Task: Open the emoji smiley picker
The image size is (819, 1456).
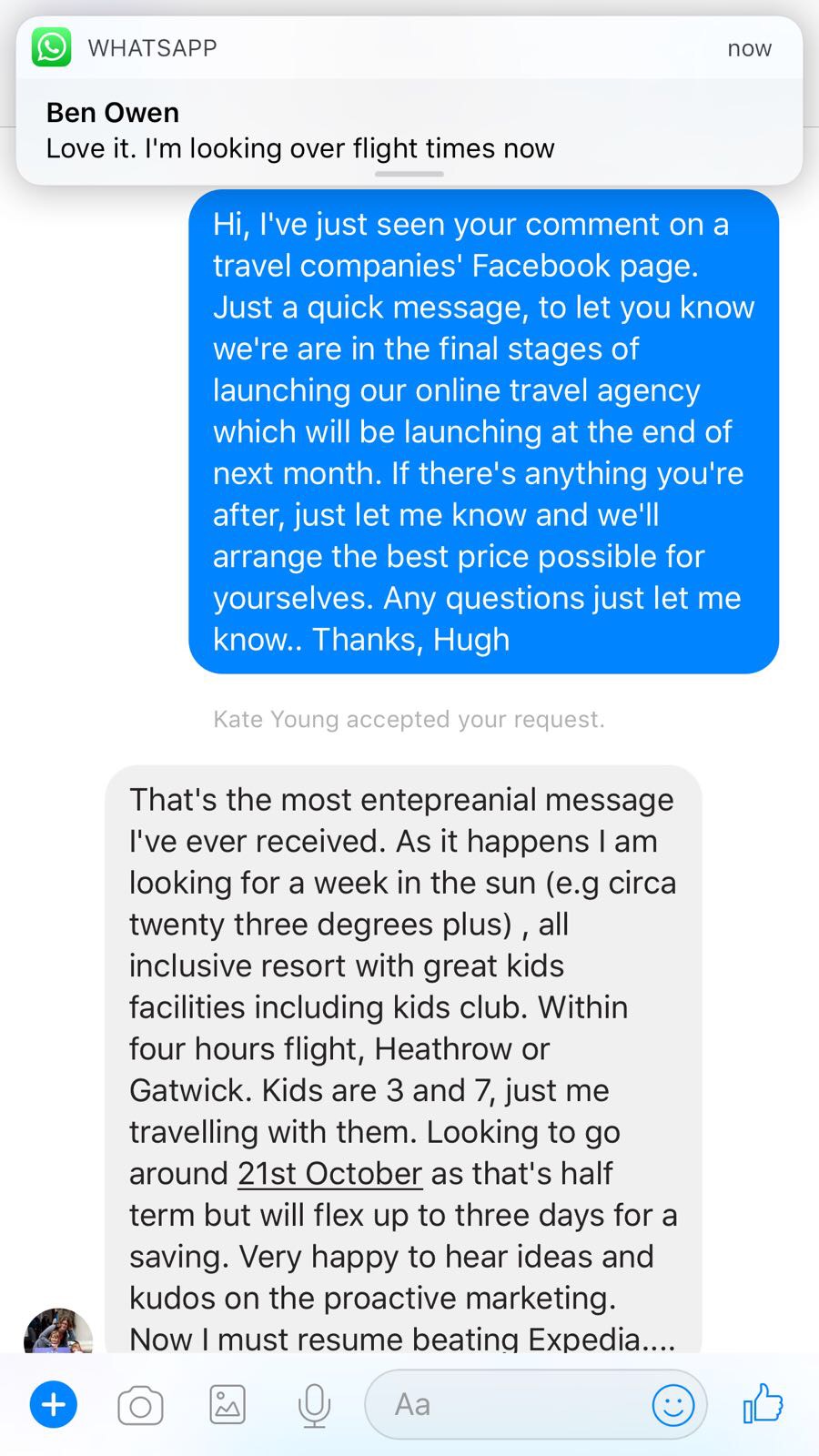Action: pyautogui.click(x=673, y=1405)
